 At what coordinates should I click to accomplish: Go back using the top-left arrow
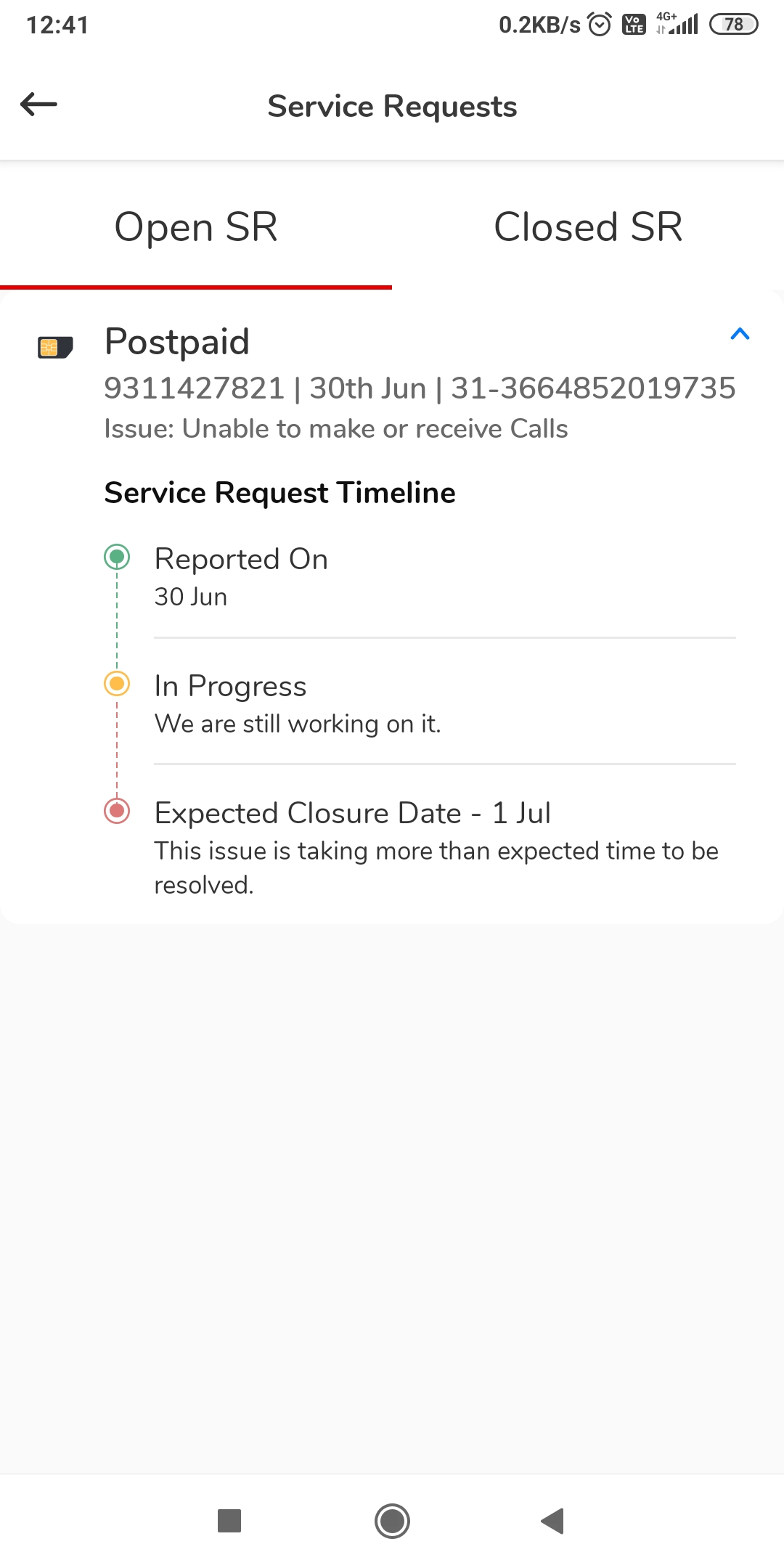coord(39,105)
